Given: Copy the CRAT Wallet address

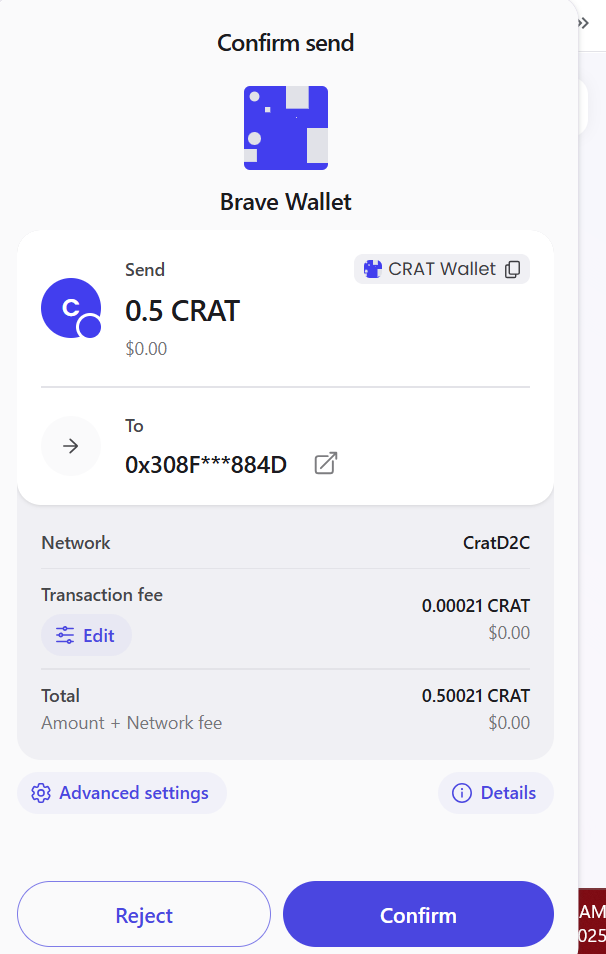Looking at the screenshot, I should pos(513,269).
